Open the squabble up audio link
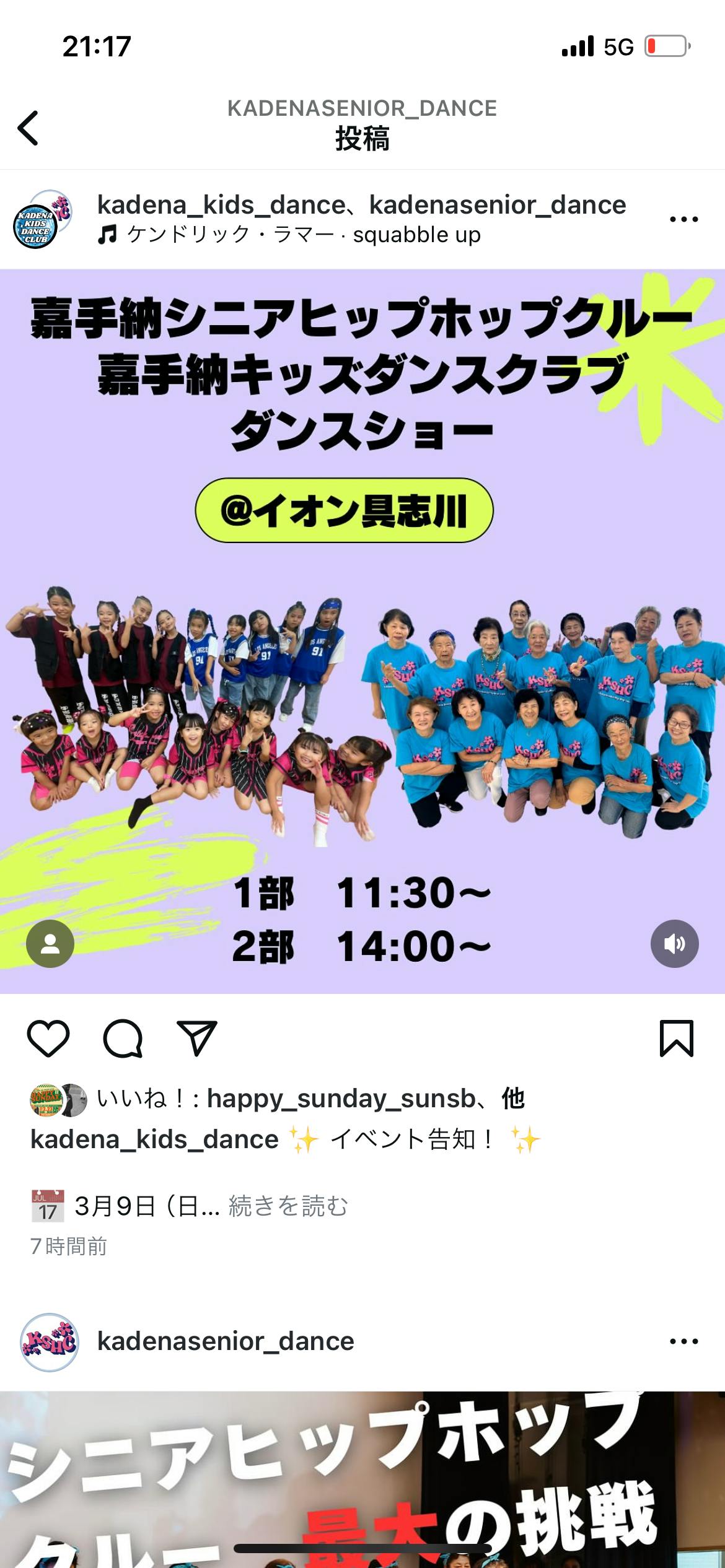The height and width of the screenshot is (1568, 725). click(x=304, y=235)
